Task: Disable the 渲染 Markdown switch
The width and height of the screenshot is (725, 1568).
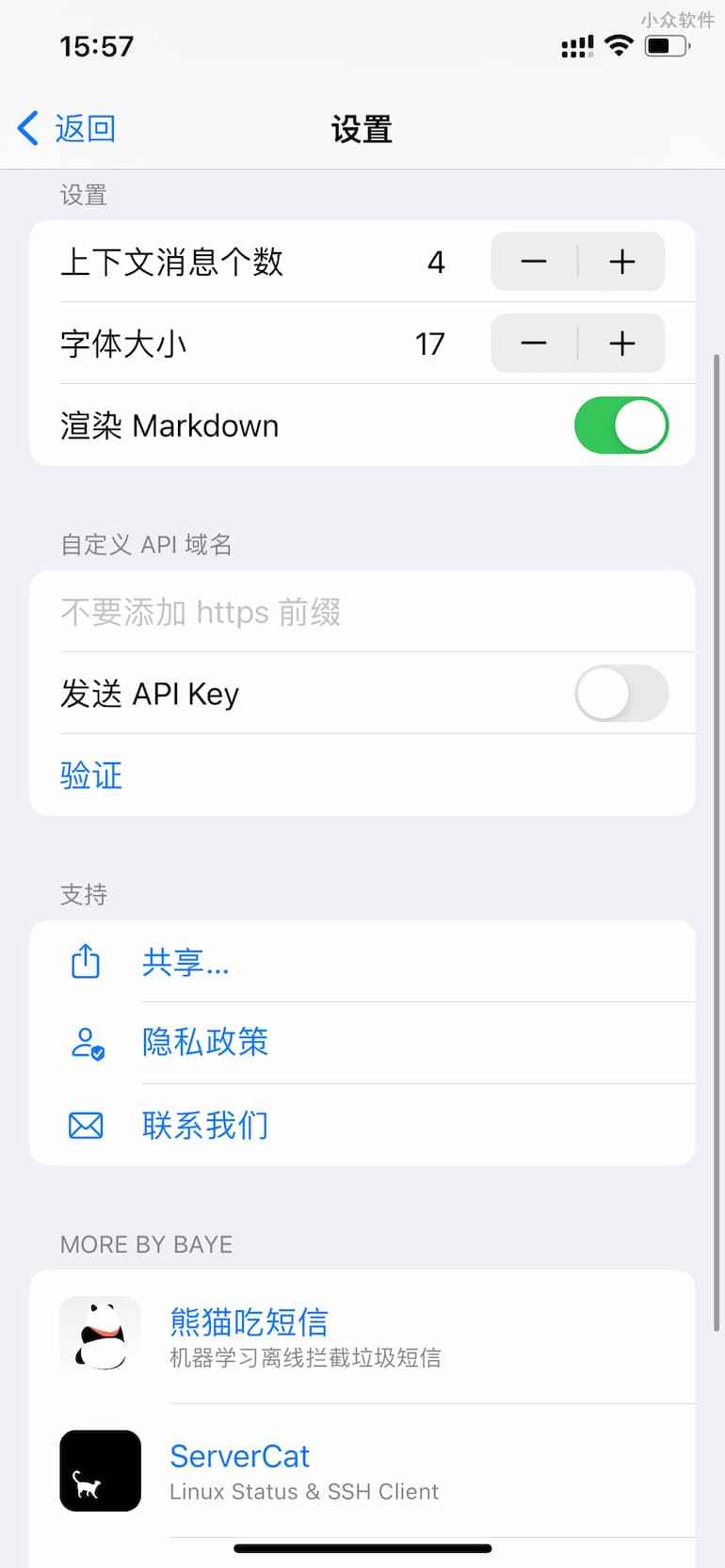Action: tap(620, 425)
